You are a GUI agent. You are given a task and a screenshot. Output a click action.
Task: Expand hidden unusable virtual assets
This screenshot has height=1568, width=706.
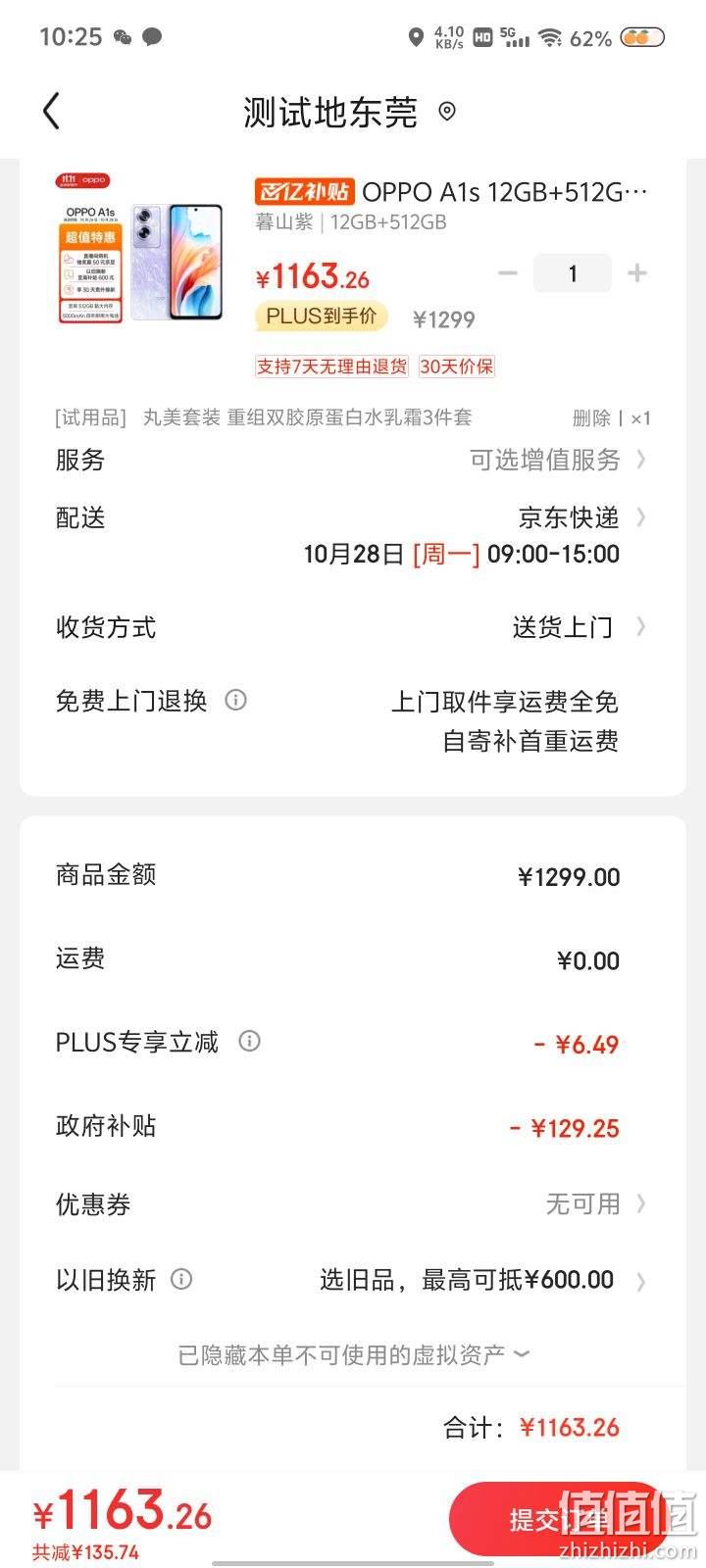click(353, 1355)
